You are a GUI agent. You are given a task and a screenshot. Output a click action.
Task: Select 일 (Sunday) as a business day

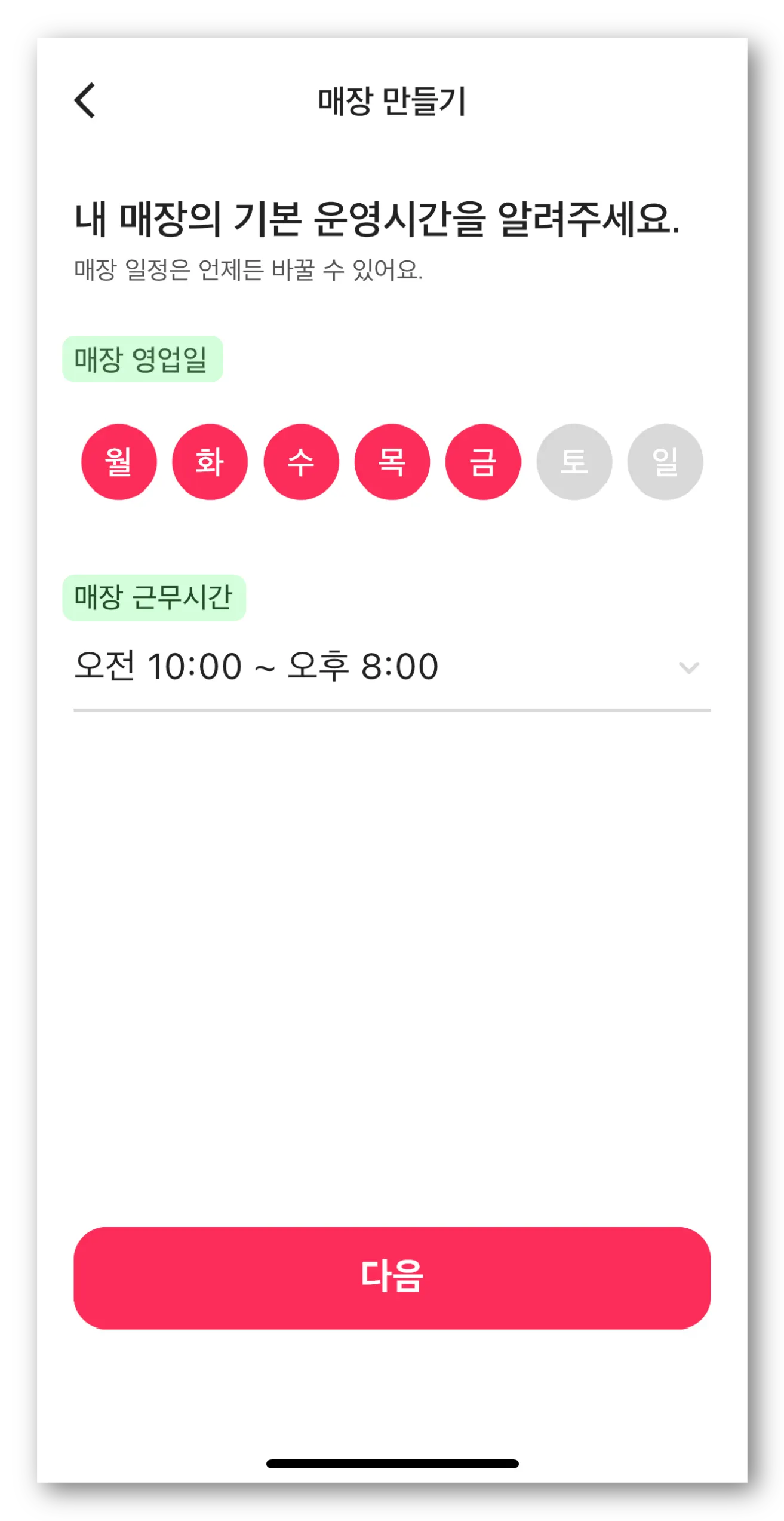[x=665, y=462]
